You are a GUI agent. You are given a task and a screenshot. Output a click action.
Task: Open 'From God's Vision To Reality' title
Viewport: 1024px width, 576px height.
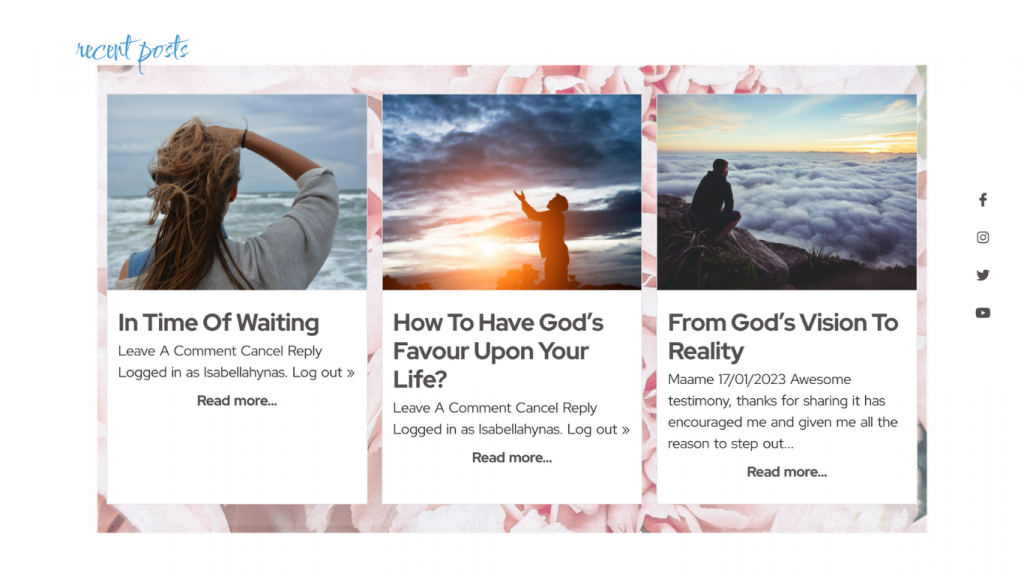(x=782, y=337)
